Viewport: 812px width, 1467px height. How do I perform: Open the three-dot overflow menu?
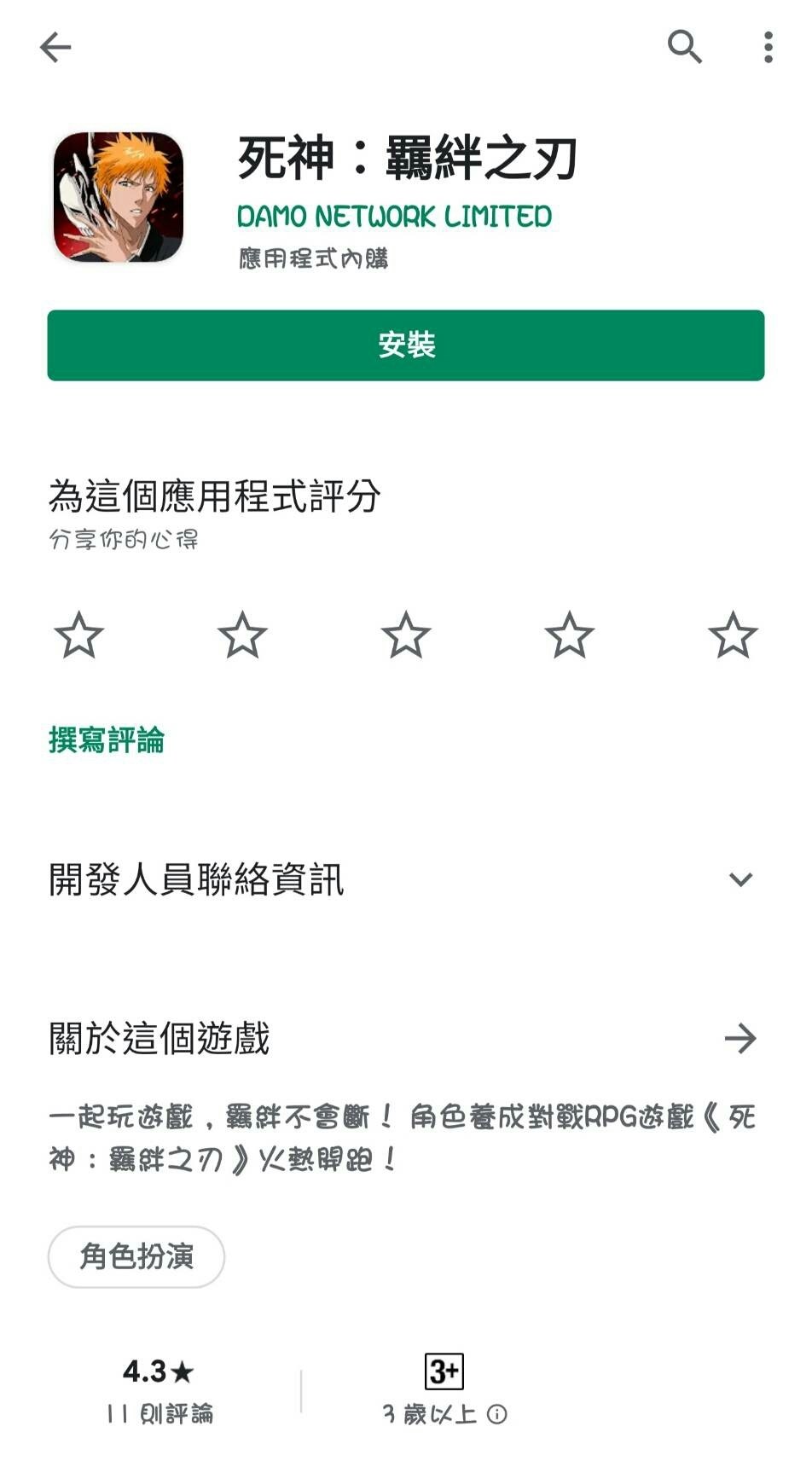768,47
